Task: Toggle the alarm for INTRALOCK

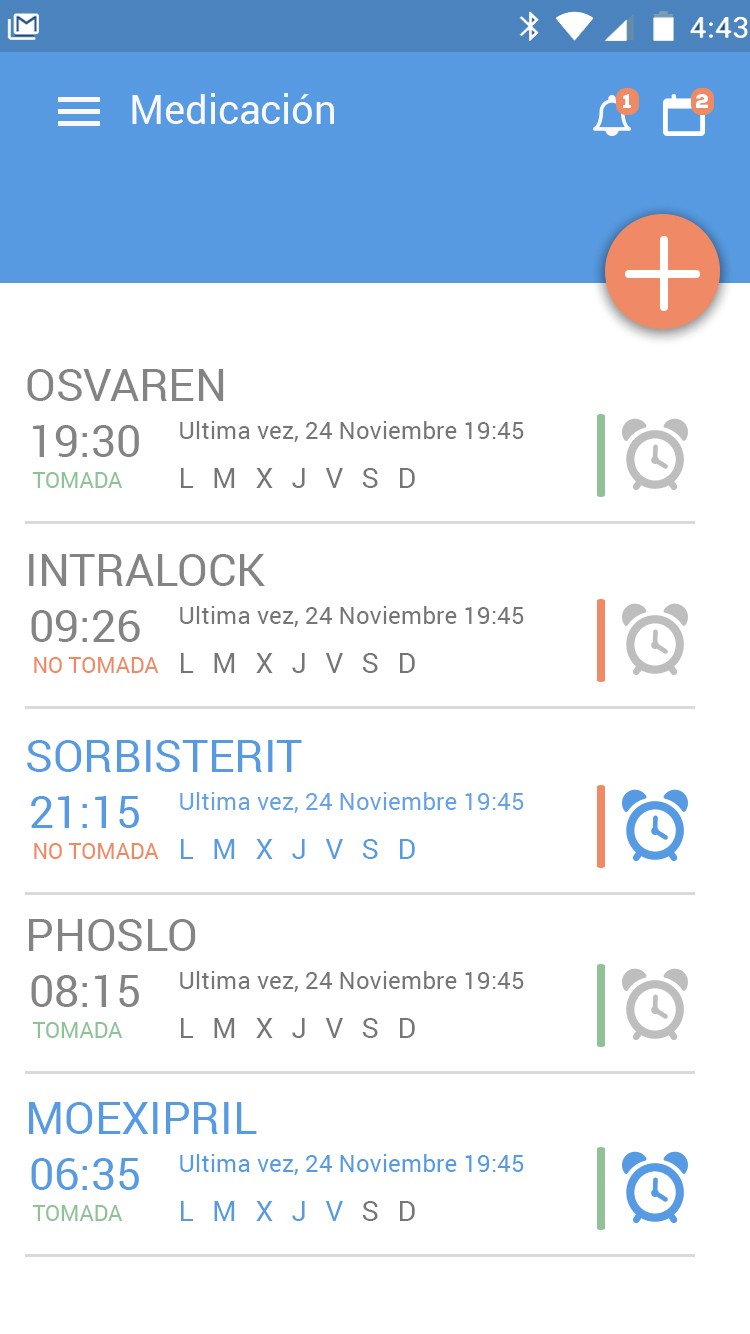Action: [655, 640]
